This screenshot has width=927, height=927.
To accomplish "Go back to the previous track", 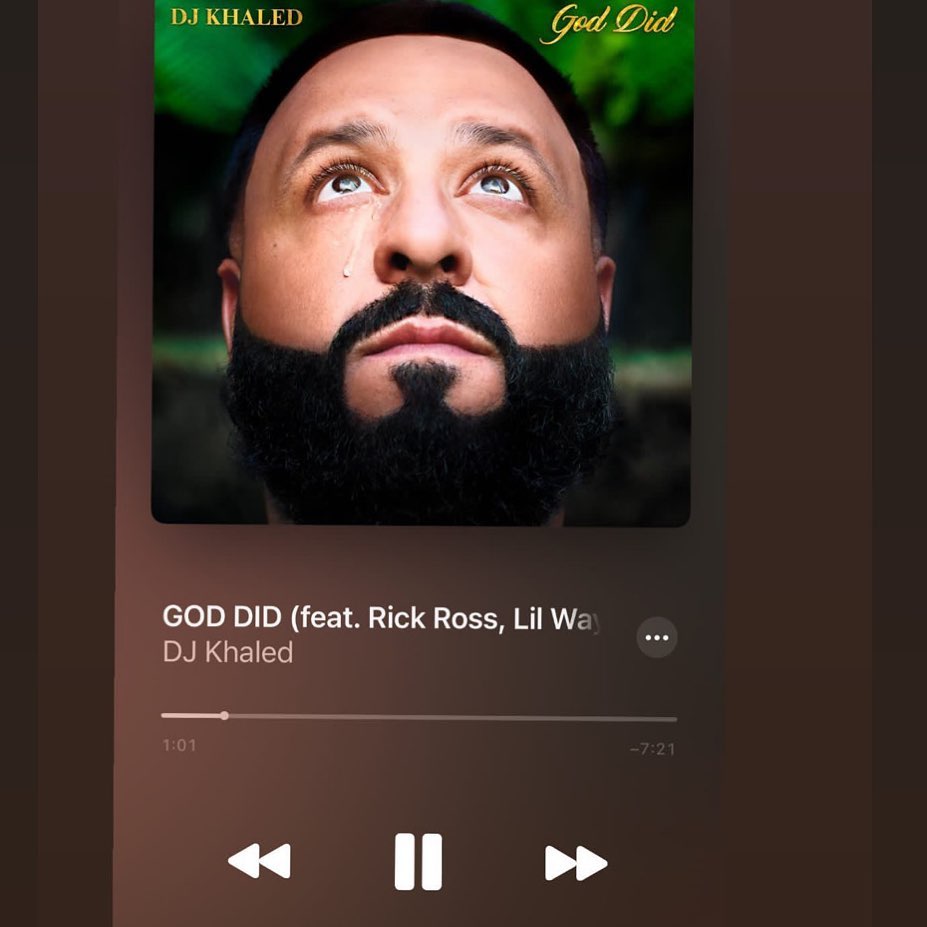I will pyautogui.click(x=260, y=861).
